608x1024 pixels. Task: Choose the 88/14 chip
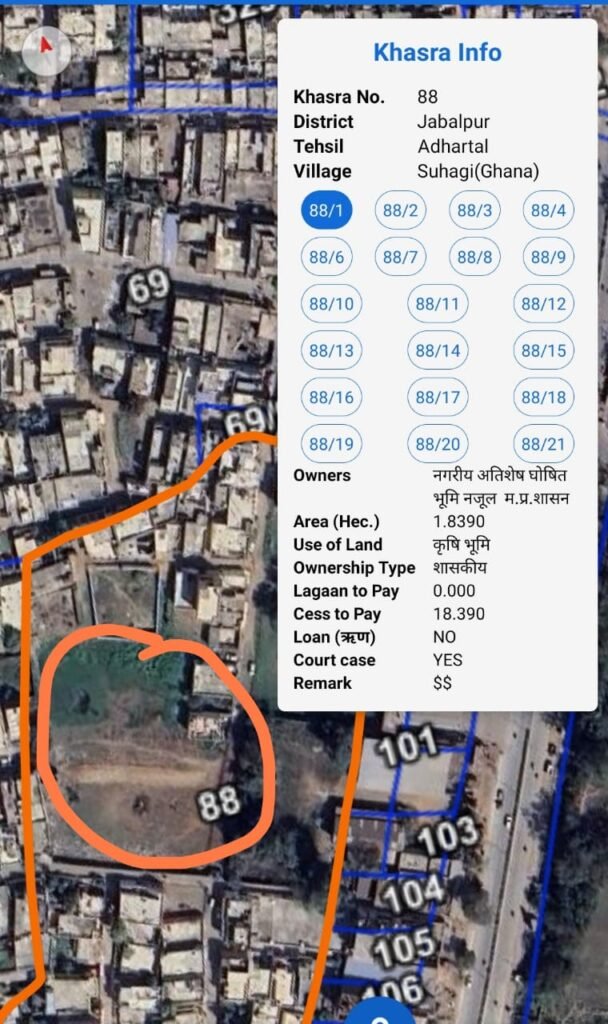tap(437, 351)
